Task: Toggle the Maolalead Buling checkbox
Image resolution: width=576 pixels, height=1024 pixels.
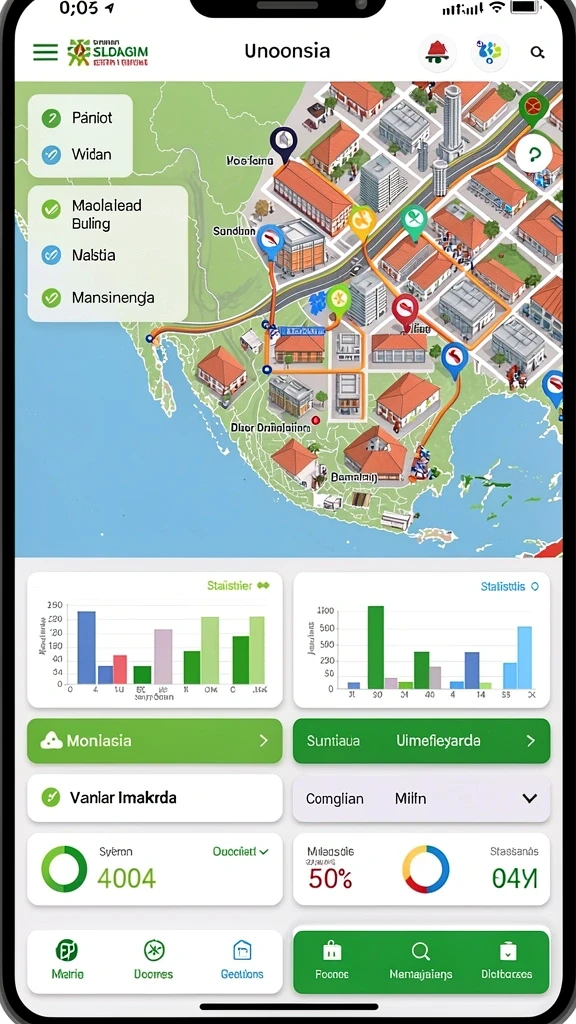Action: click(x=51, y=209)
